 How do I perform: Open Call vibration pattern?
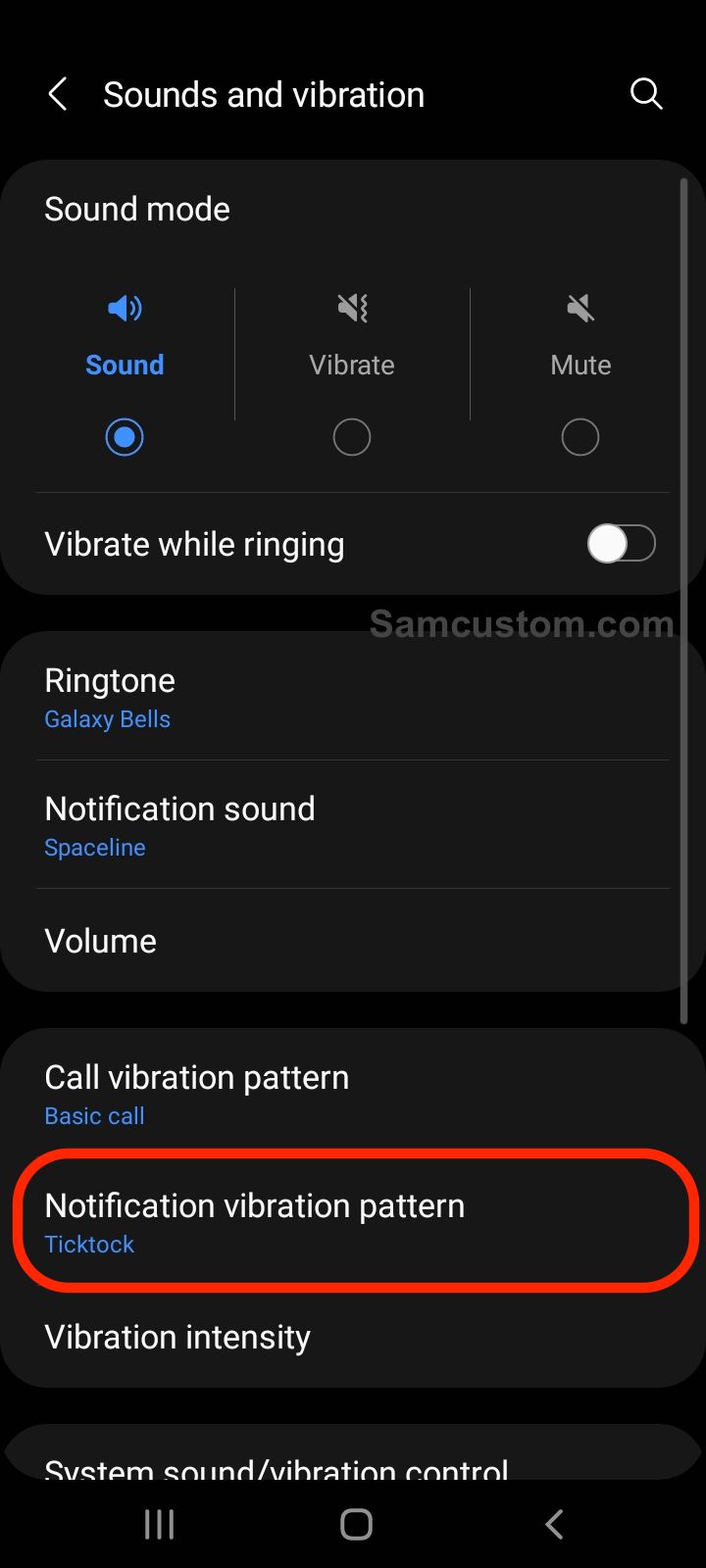353,1095
